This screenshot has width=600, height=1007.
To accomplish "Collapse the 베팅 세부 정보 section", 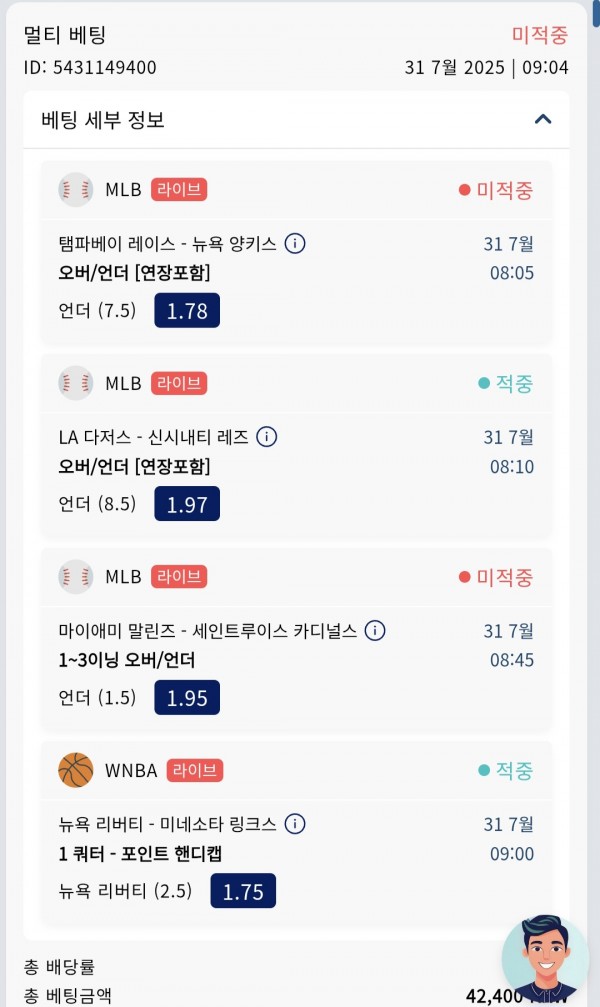I will (x=543, y=119).
